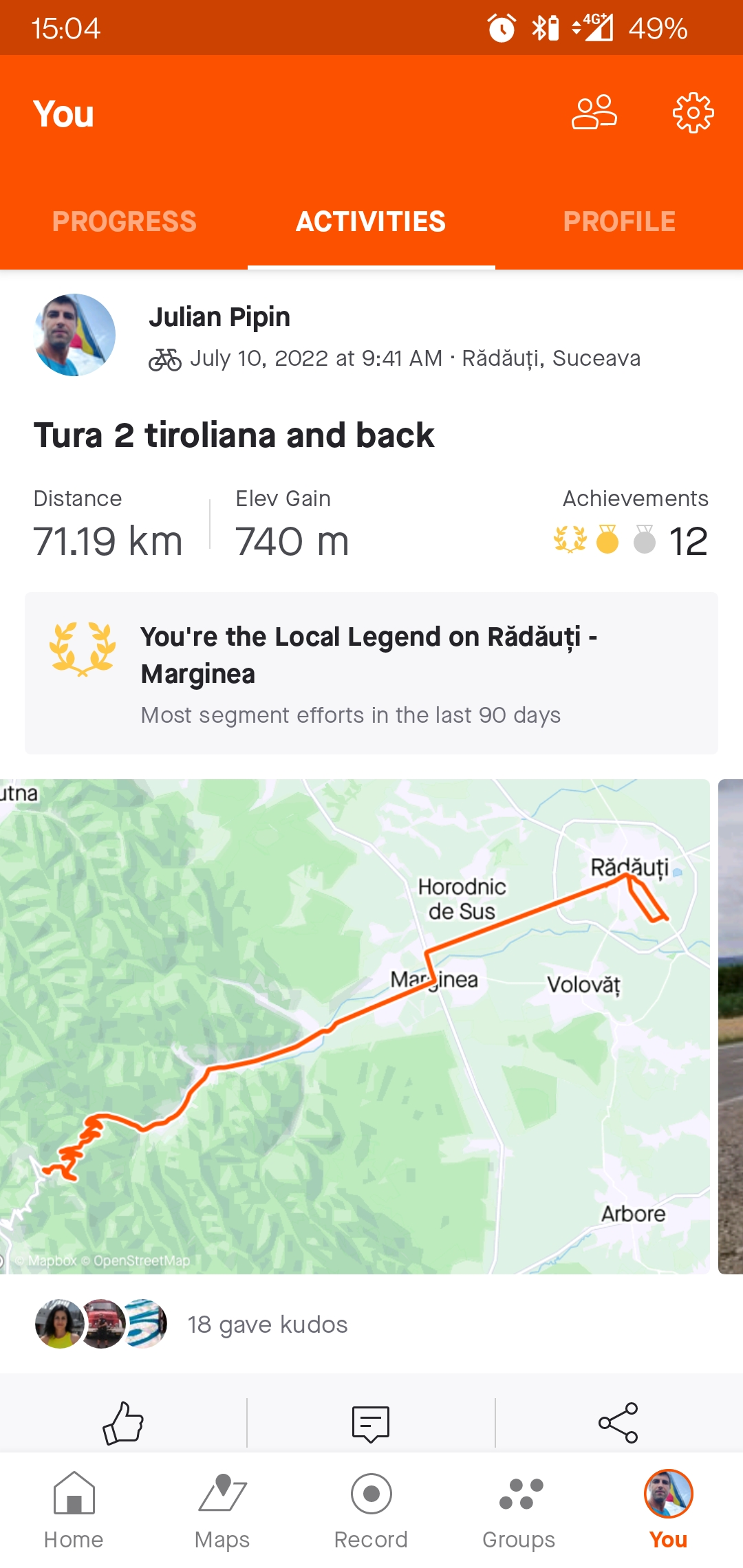Open the settings gear
This screenshot has height=1568, width=743.
pos(693,113)
